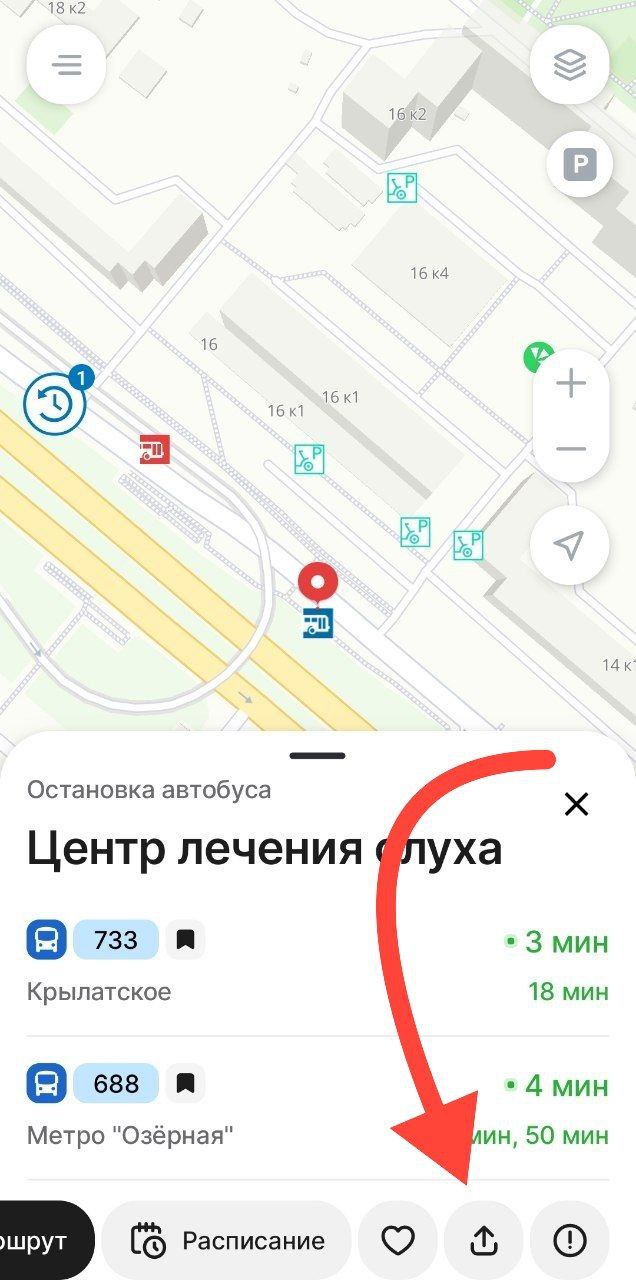
Task: Toggle the parking layer button
Action: (x=579, y=164)
